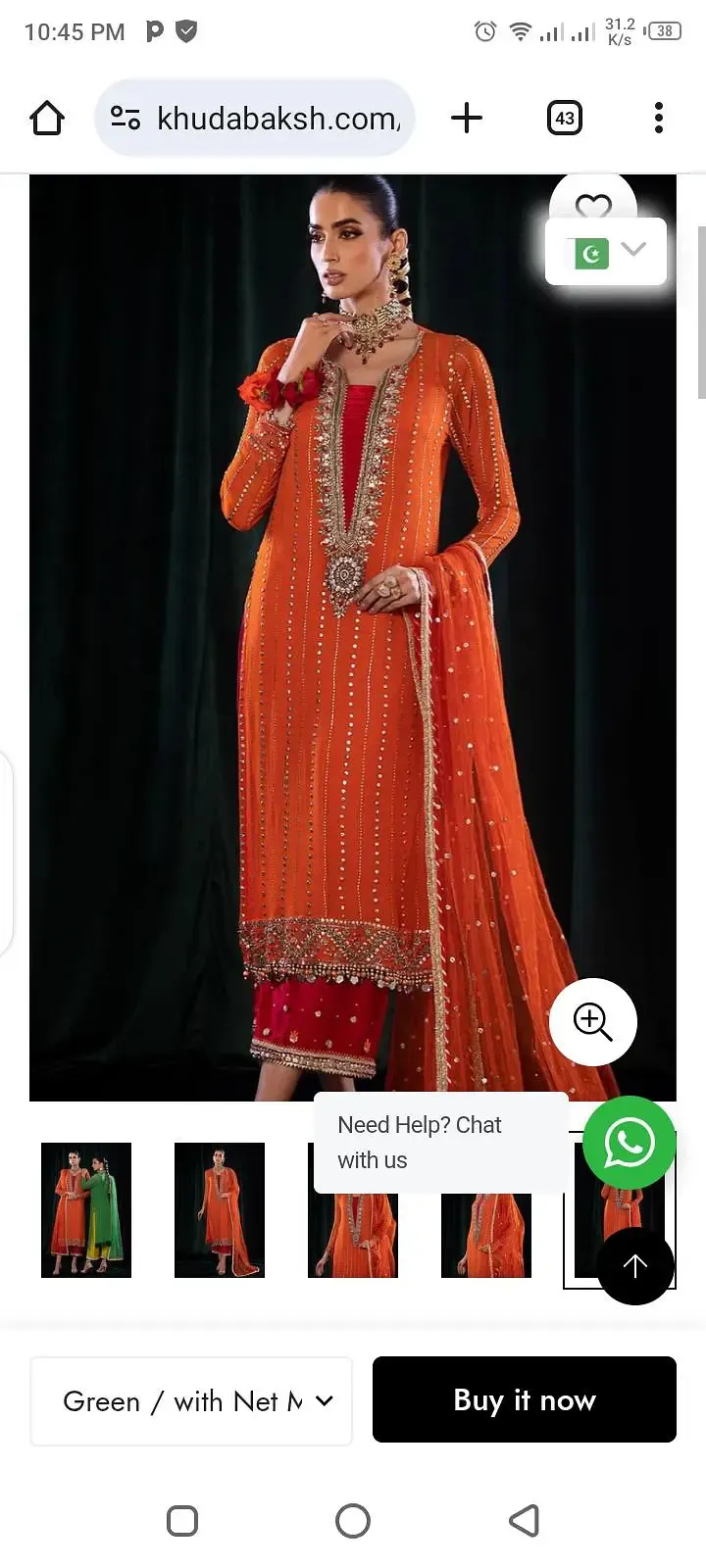Go to the browser home page
Viewport: 706px width, 1568px height.
[46, 118]
